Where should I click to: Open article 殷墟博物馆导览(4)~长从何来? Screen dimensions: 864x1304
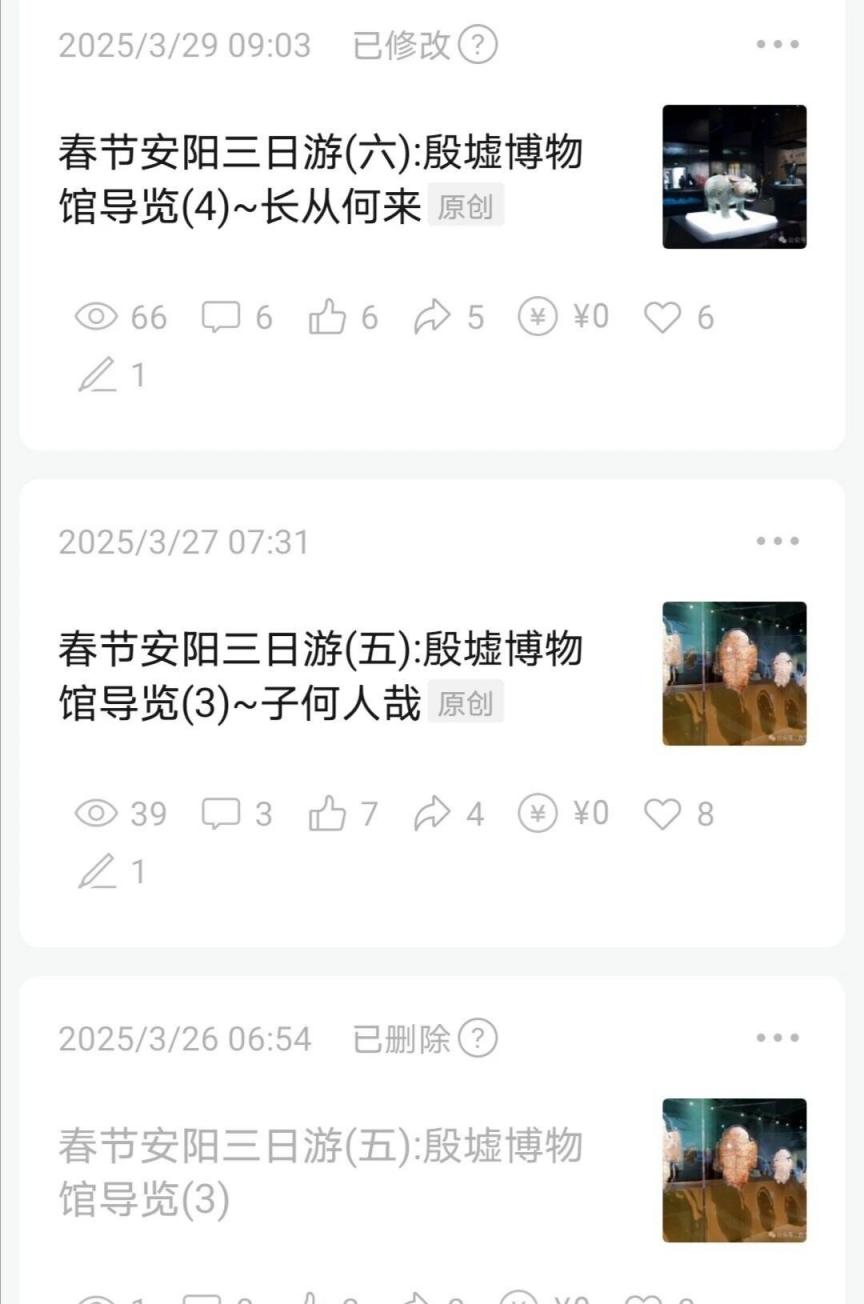coord(320,180)
